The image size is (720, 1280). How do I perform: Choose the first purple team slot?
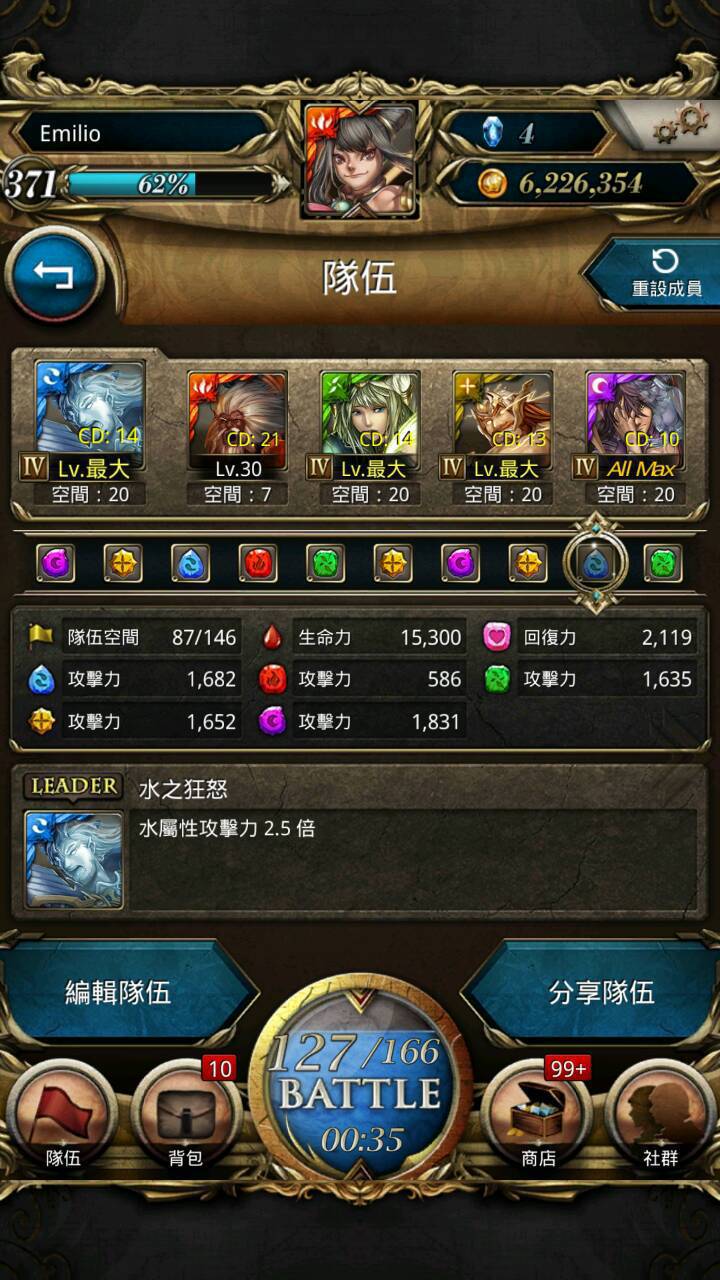[56, 563]
